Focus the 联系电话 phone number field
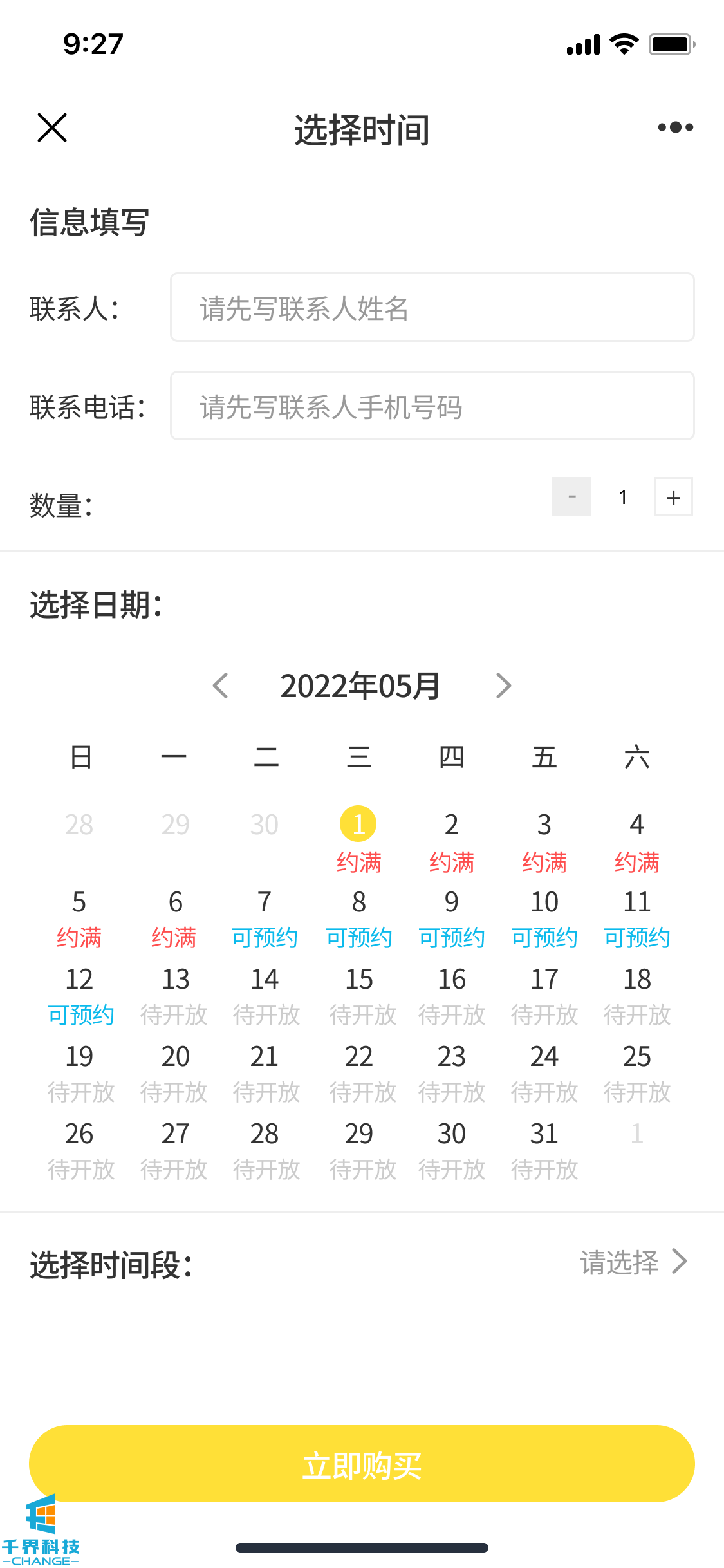 tap(432, 406)
